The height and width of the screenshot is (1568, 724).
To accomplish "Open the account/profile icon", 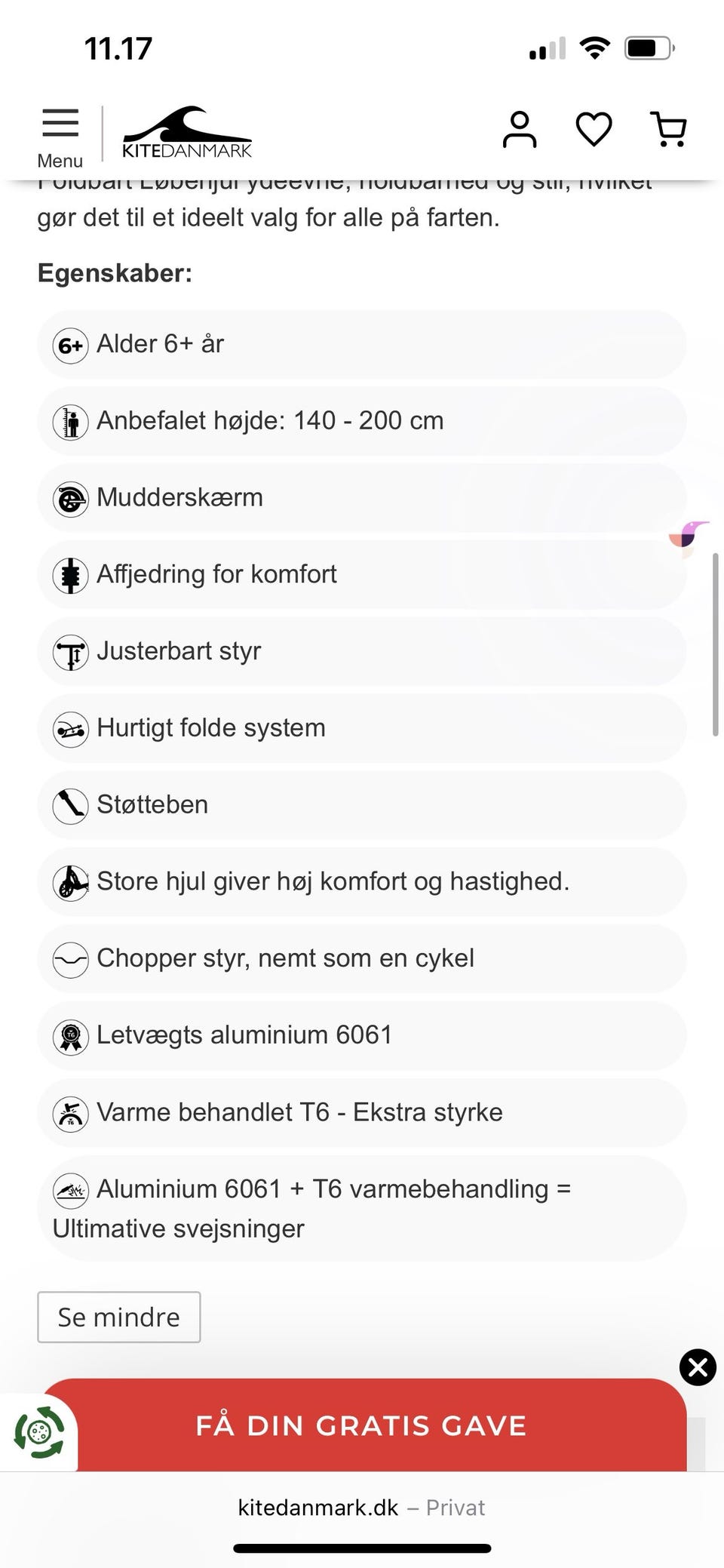I will [520, 128].
